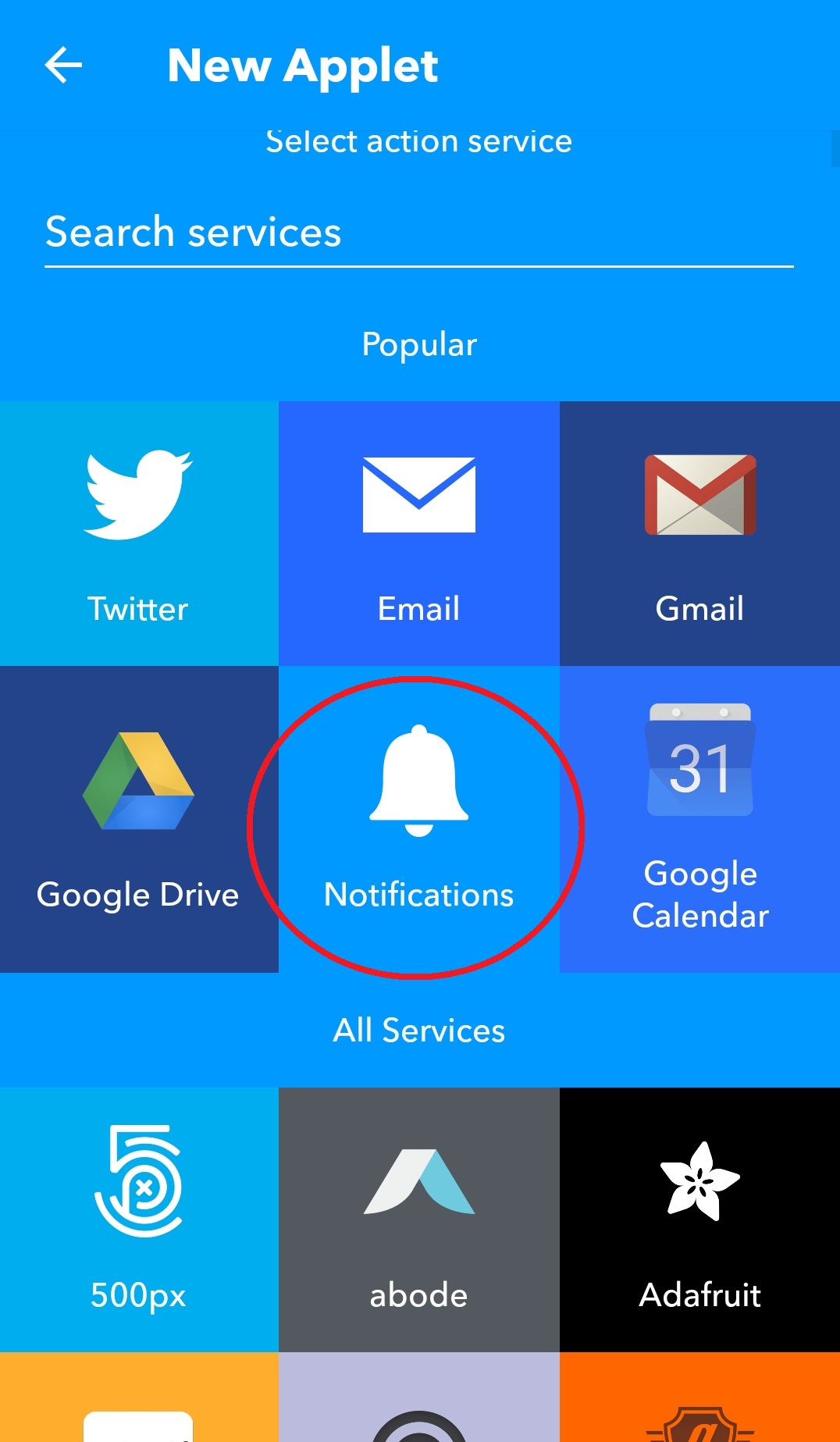Go back from New Applet
This screenshot has width=840, height=1442.
coord(63,65)
